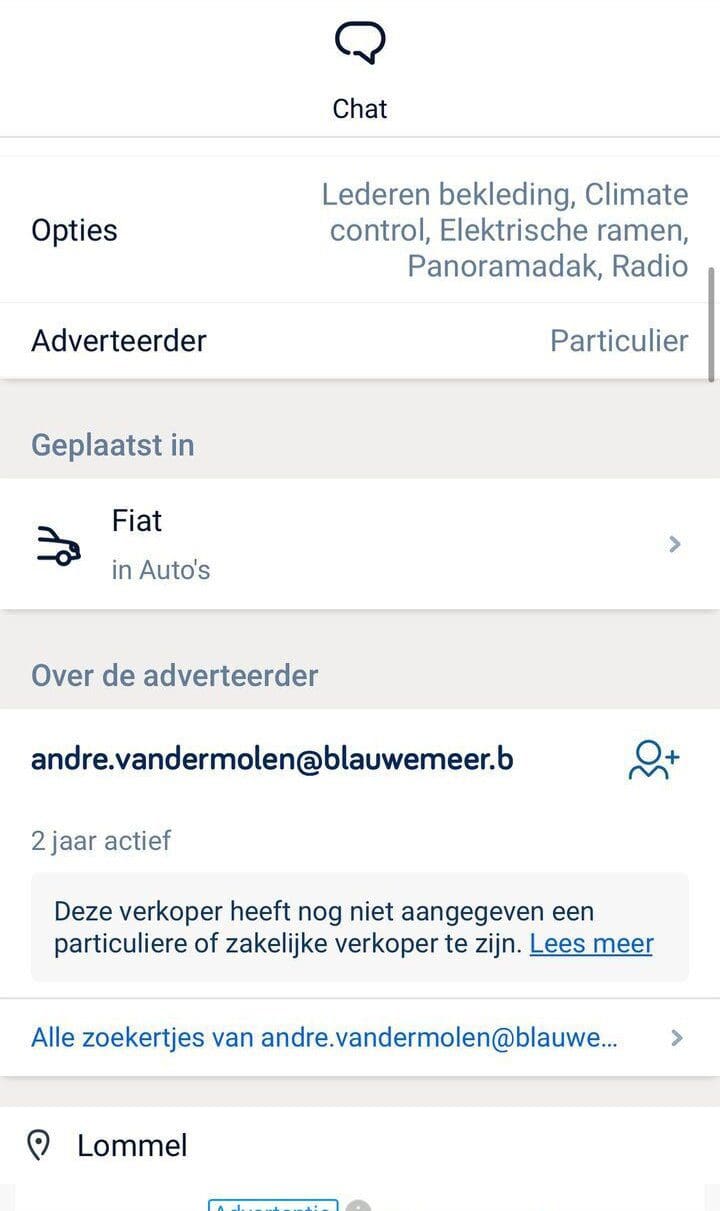View all zoekertjes from andre.vandermolen
Screen dimensions: 720x1211
(x=360, y=1037)
